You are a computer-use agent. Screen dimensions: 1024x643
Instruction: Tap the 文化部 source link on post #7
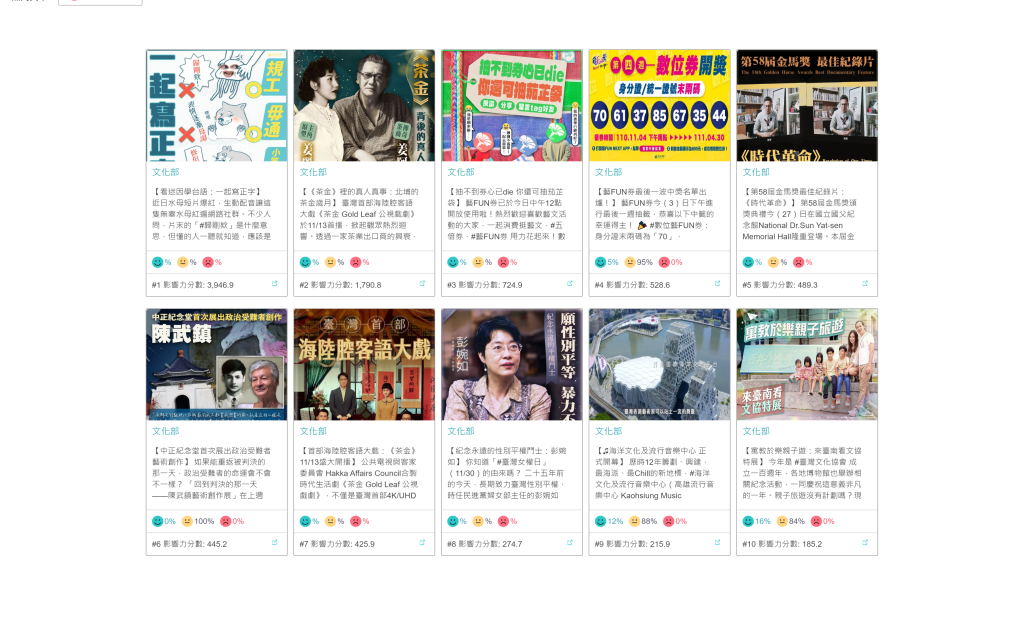point(313,431)
